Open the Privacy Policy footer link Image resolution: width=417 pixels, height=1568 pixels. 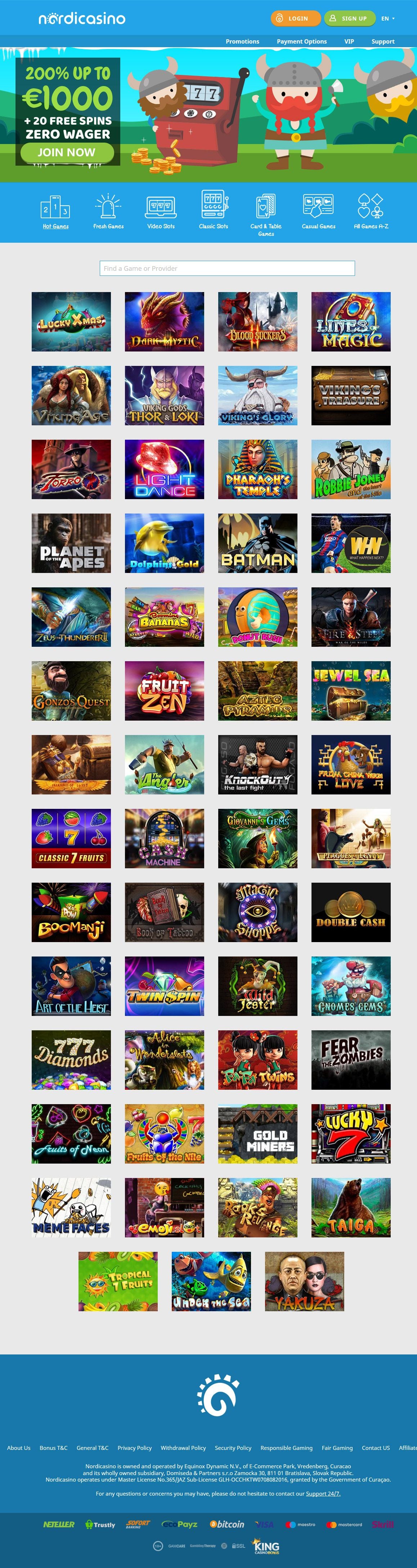click(x=135, y=1448)
